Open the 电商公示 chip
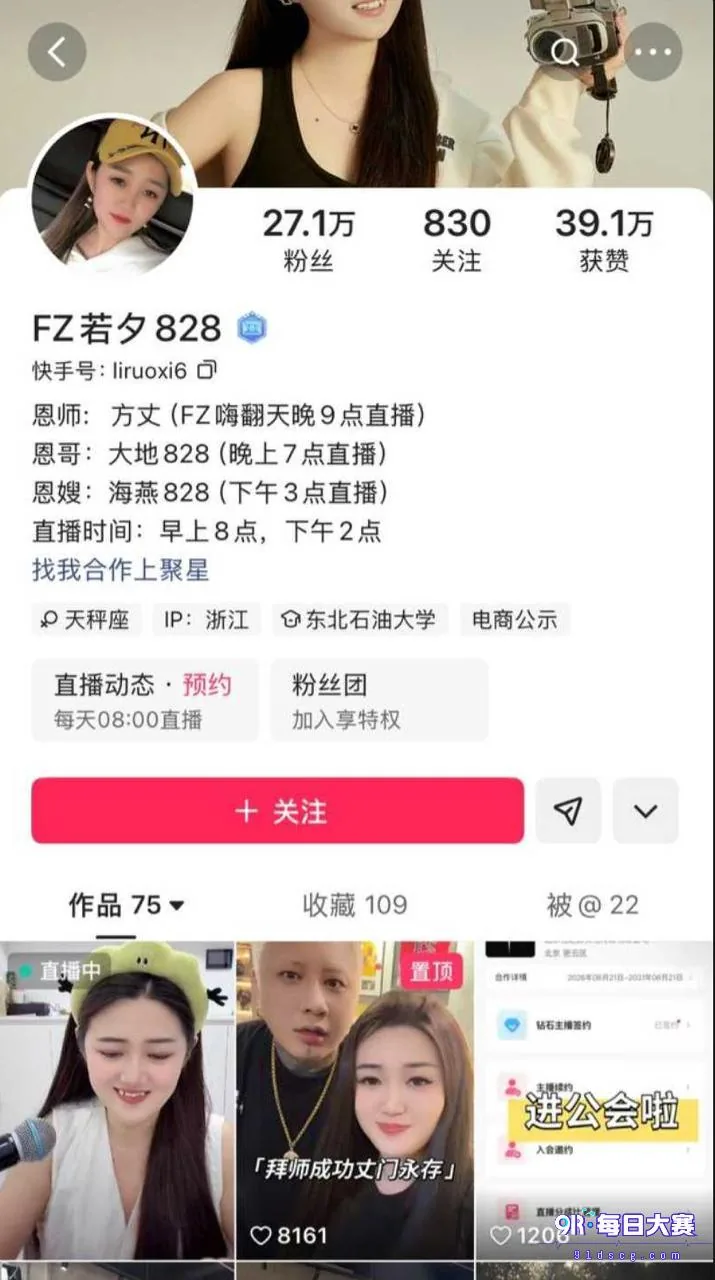715x1280 pixels. point(515,619)
